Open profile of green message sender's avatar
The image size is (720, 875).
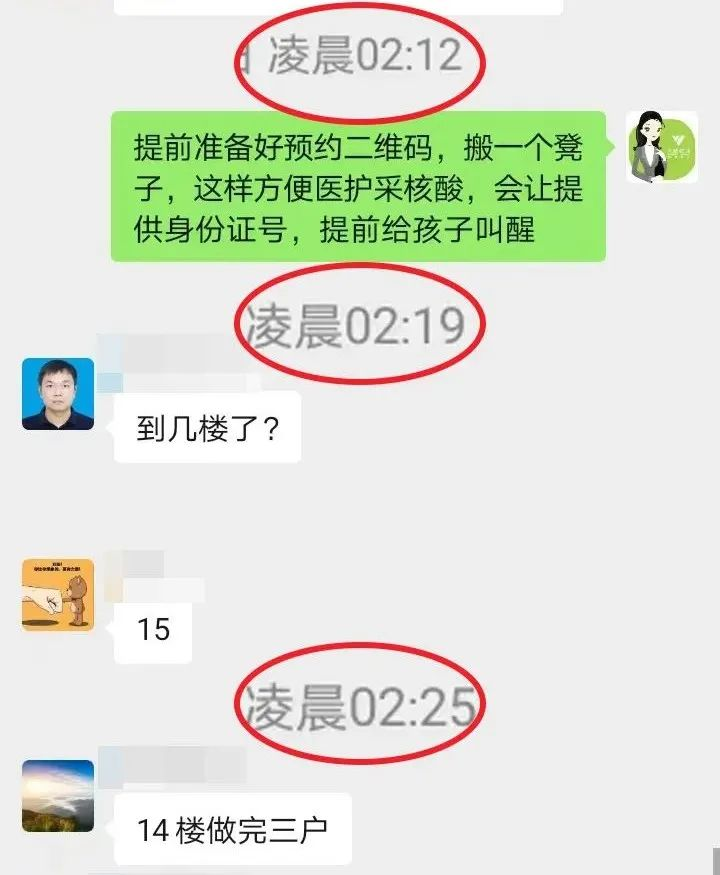pyautogui.click(x=661, y=147)
